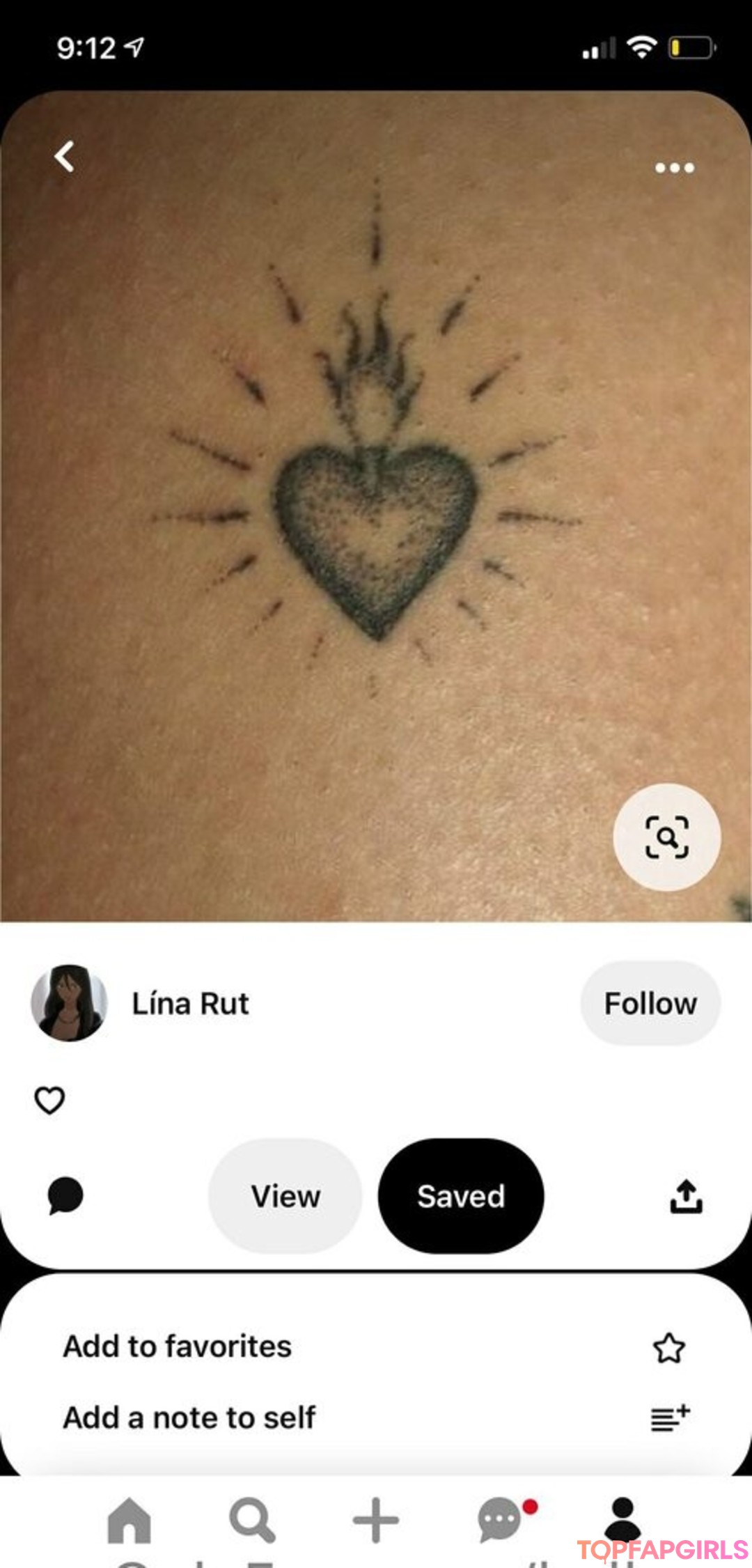Go back using the arrow
Viewport: 752px width, 1568px height.
tap(65, 157)
